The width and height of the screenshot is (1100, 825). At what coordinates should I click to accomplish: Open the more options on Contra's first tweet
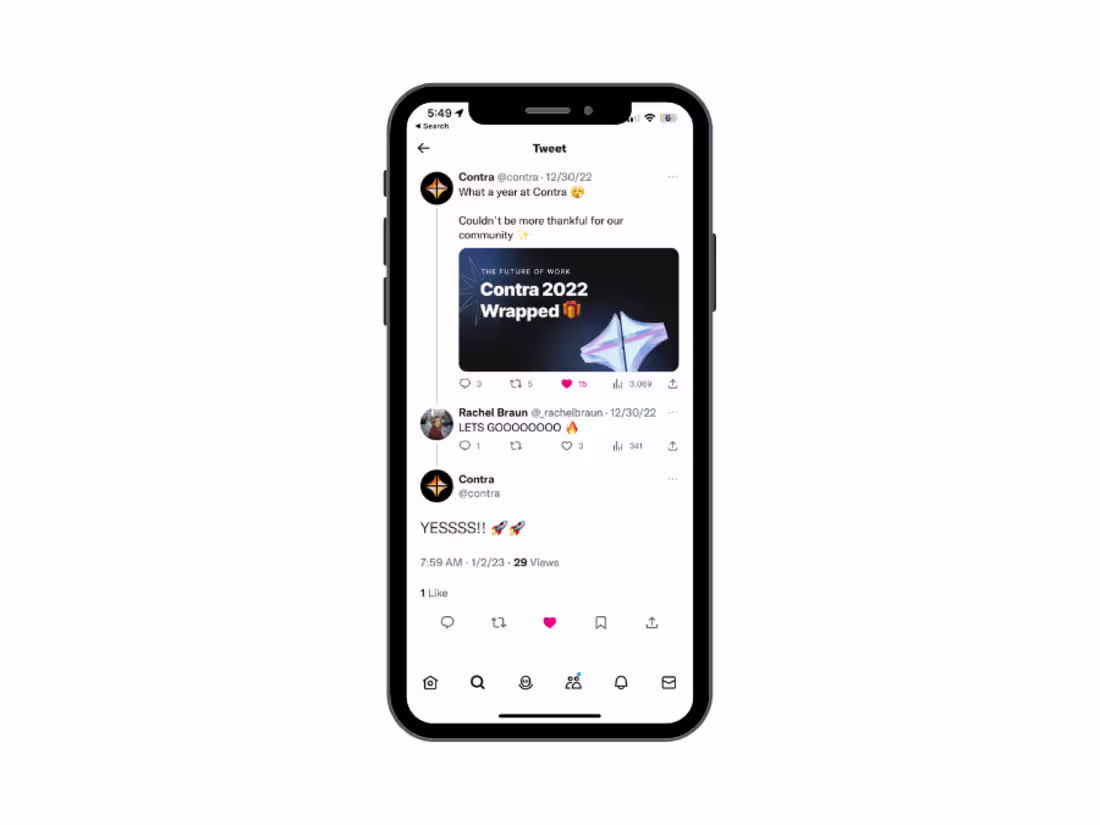click(x=672, y=177)
